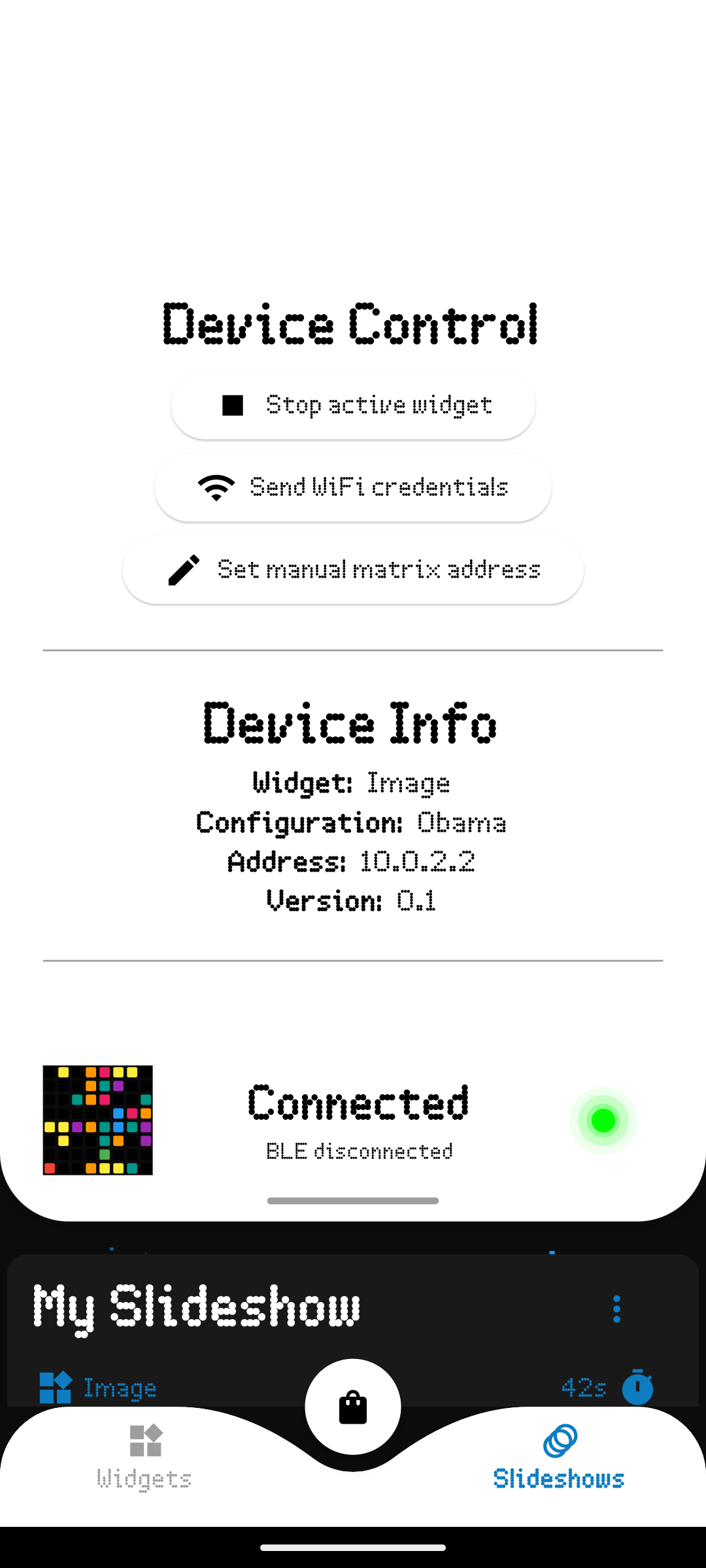Open the Image widget in My Slideshow
706x1568 pixels.
click(98, 1388)
